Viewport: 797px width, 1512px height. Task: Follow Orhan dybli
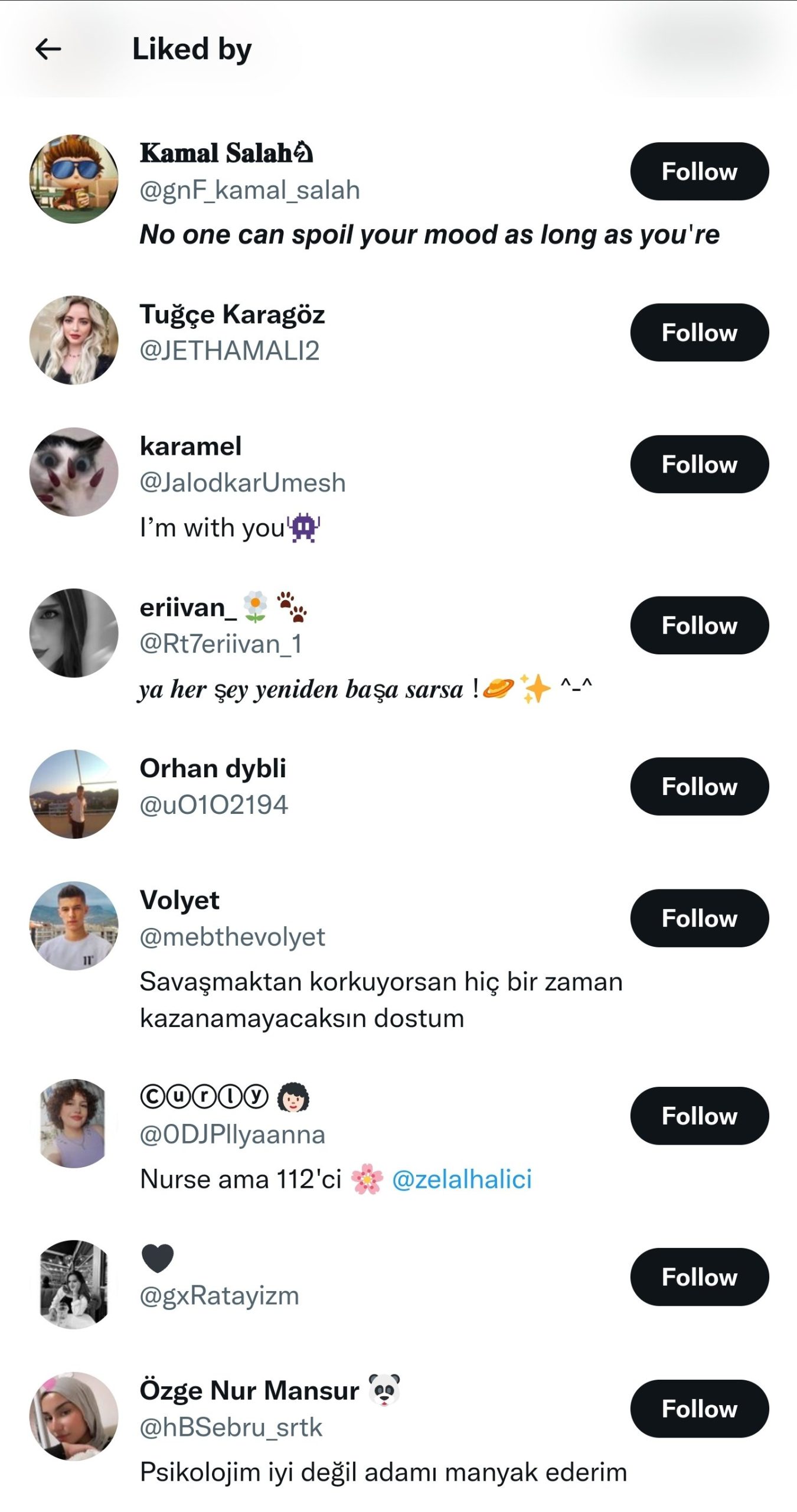699,787
